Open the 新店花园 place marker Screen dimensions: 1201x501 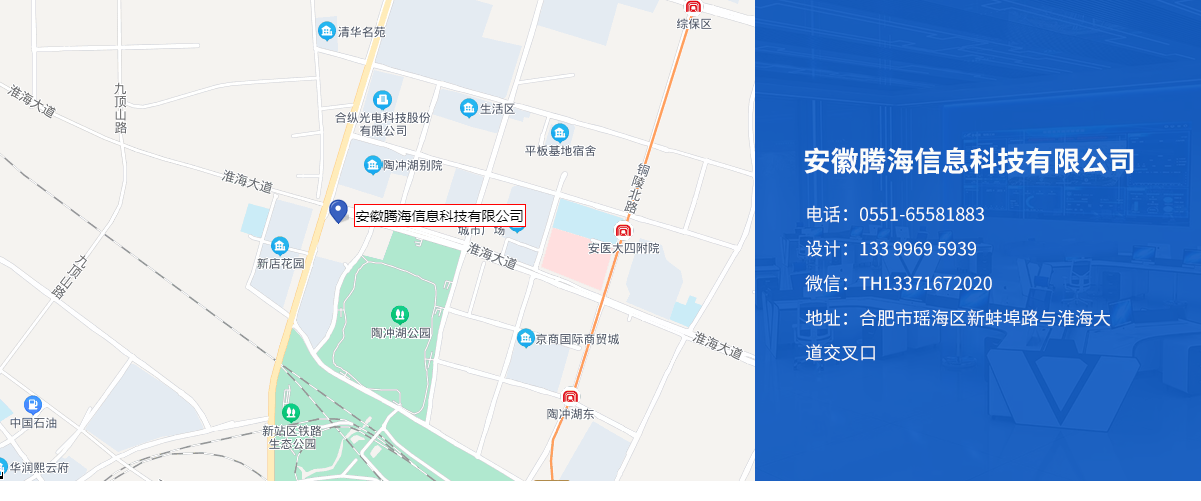tap(280, 246)
